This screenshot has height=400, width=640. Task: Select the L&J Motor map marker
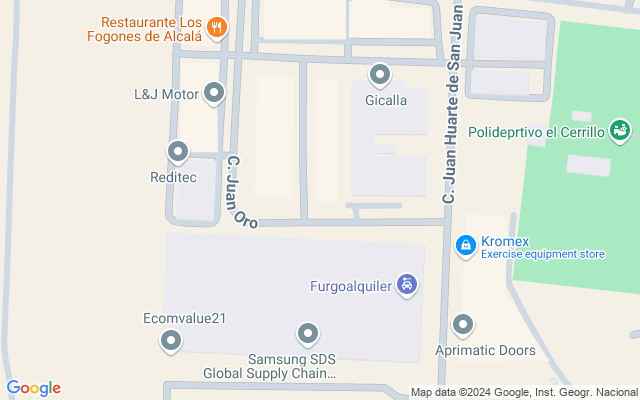tap(214, 93)
